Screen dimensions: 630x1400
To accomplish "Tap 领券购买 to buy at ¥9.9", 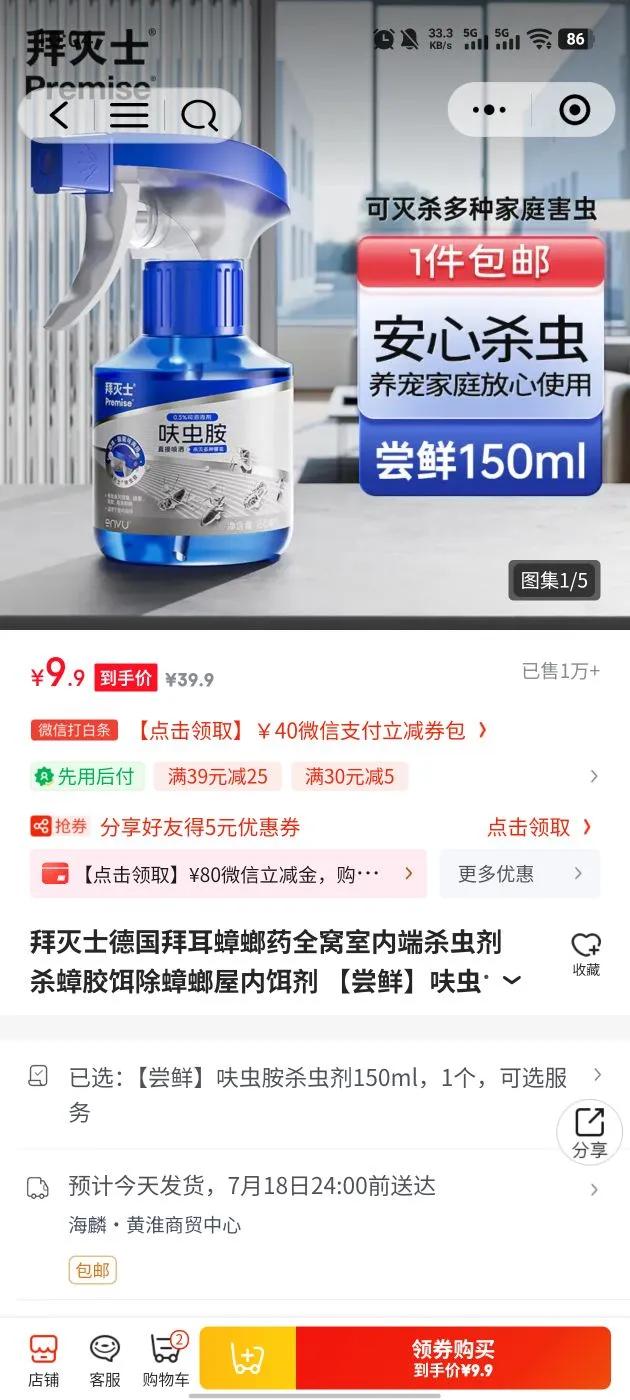I will 453,1357.
